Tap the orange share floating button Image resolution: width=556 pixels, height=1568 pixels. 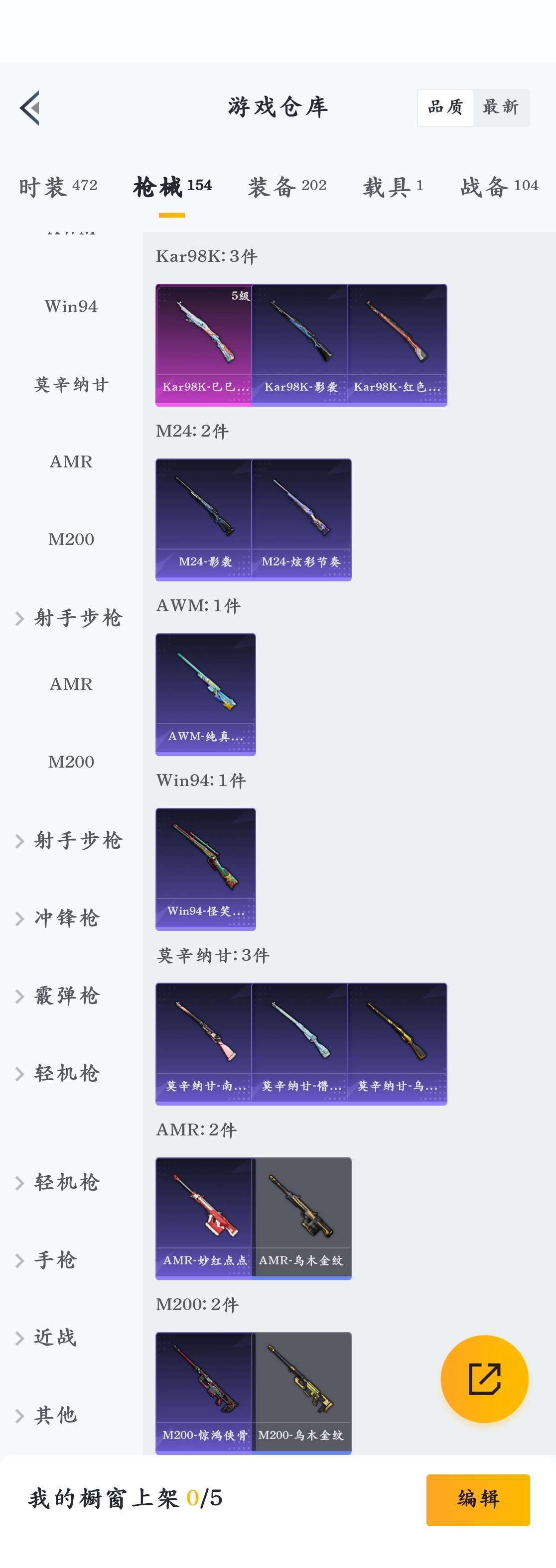[x=484, y=1379]
